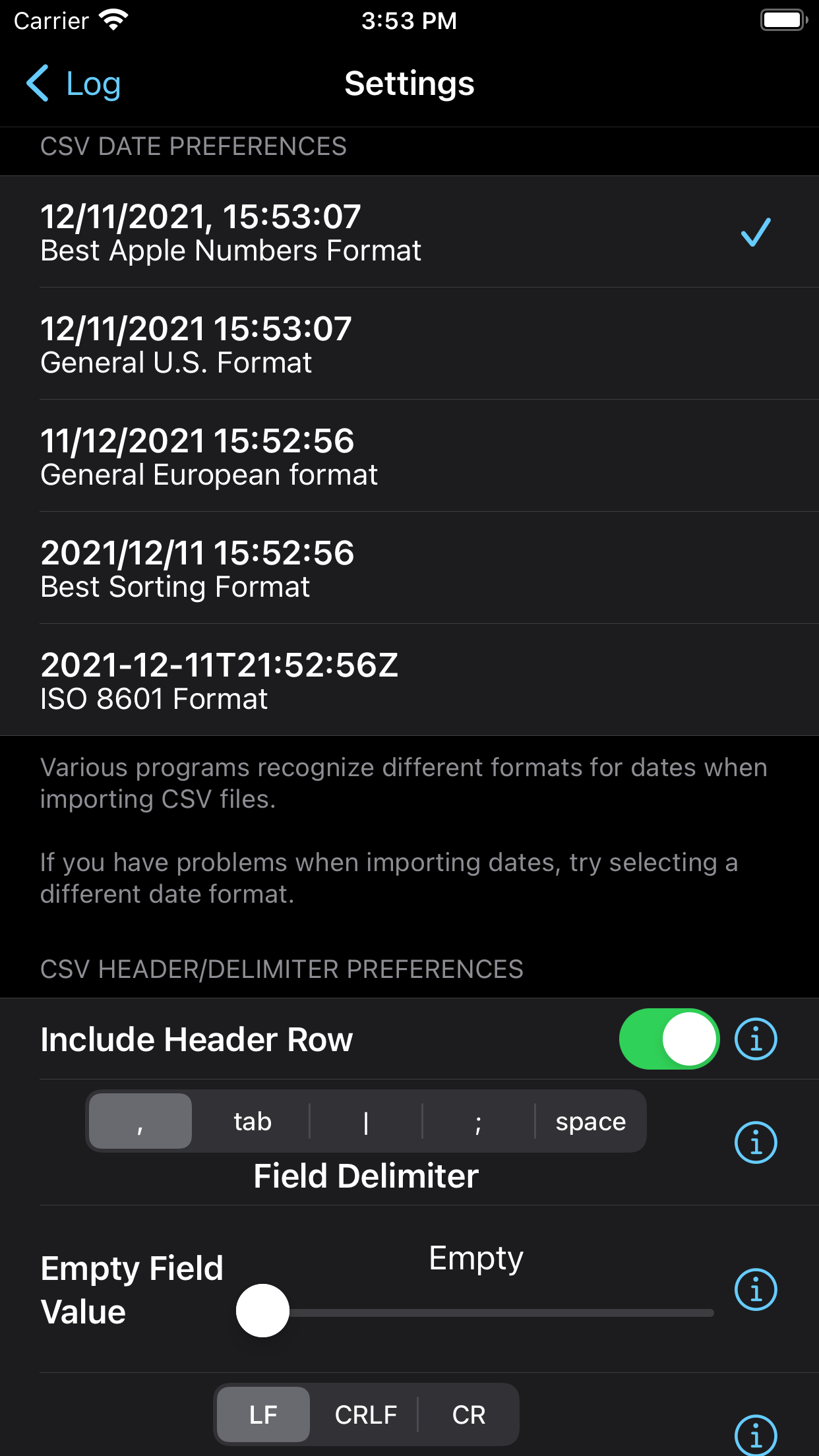Choose CR line ending
The height and width of the screenshot is (1456, 819).
pyautogui.click(x=469, y=1414)
